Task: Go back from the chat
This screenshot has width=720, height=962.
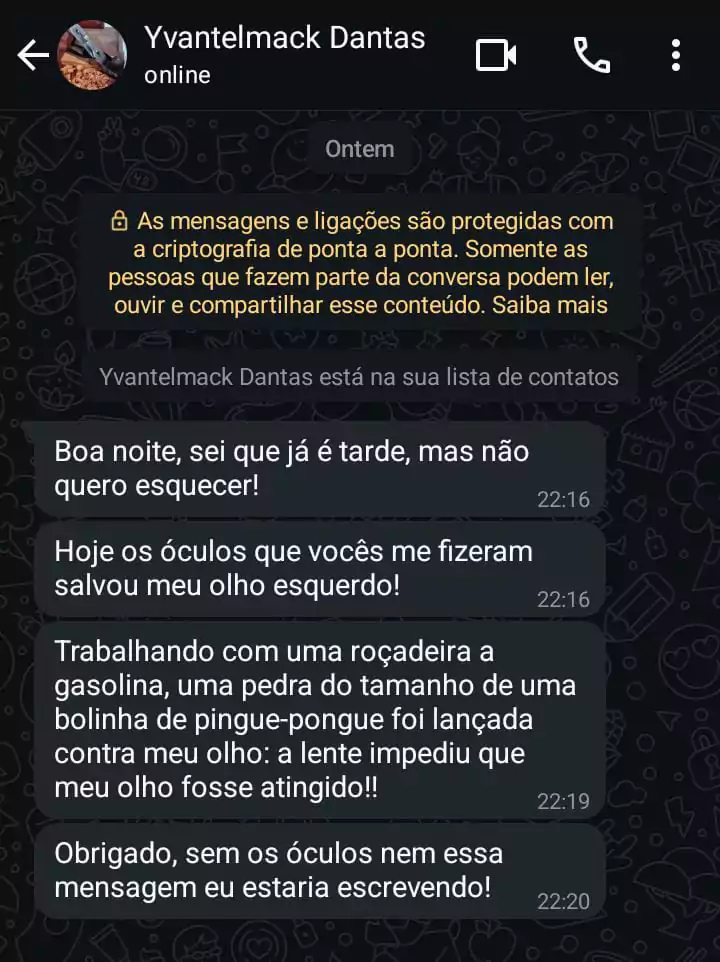Action: (32, 56)
